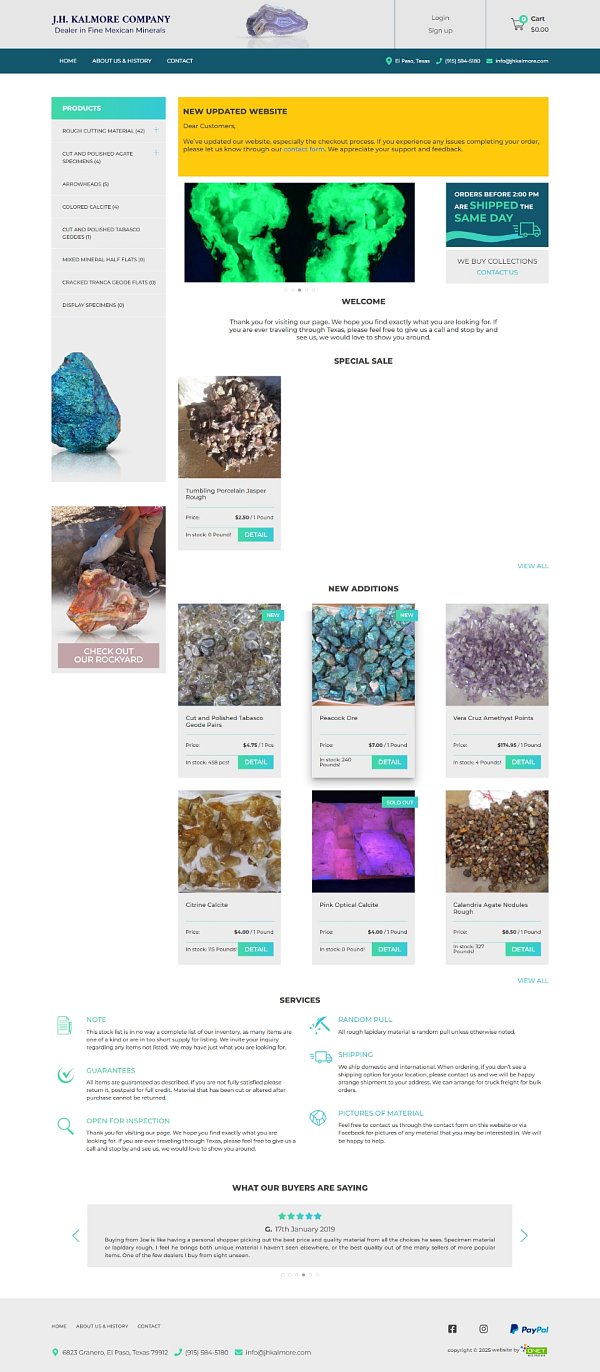Open the Login link
This screenshot has width=600, height=1372.
[x=440, y=18]
